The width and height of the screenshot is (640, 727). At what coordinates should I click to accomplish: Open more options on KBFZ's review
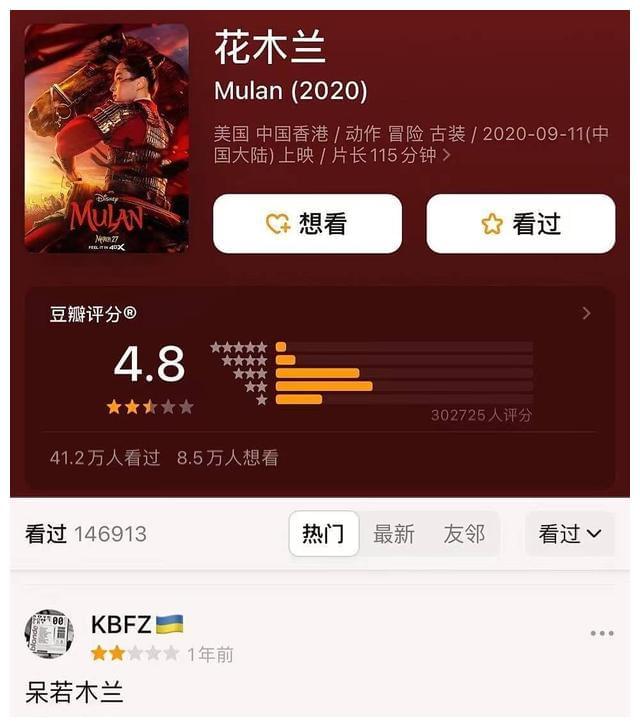tap(602, 633)
